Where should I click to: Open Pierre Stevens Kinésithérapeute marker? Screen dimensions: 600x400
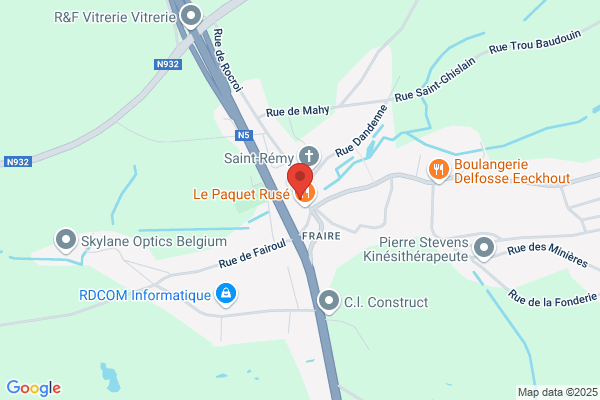pyautogui.click(x=484, y=248)
